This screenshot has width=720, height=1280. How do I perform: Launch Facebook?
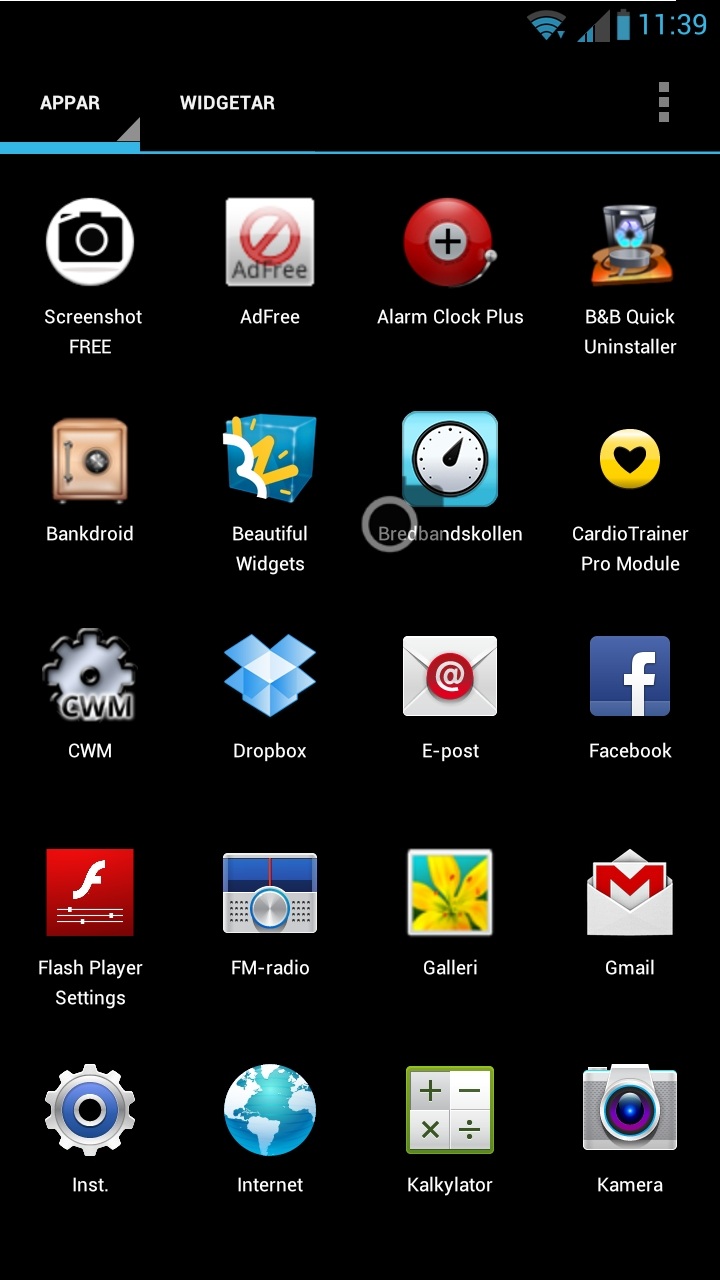(x=630, y=696)
